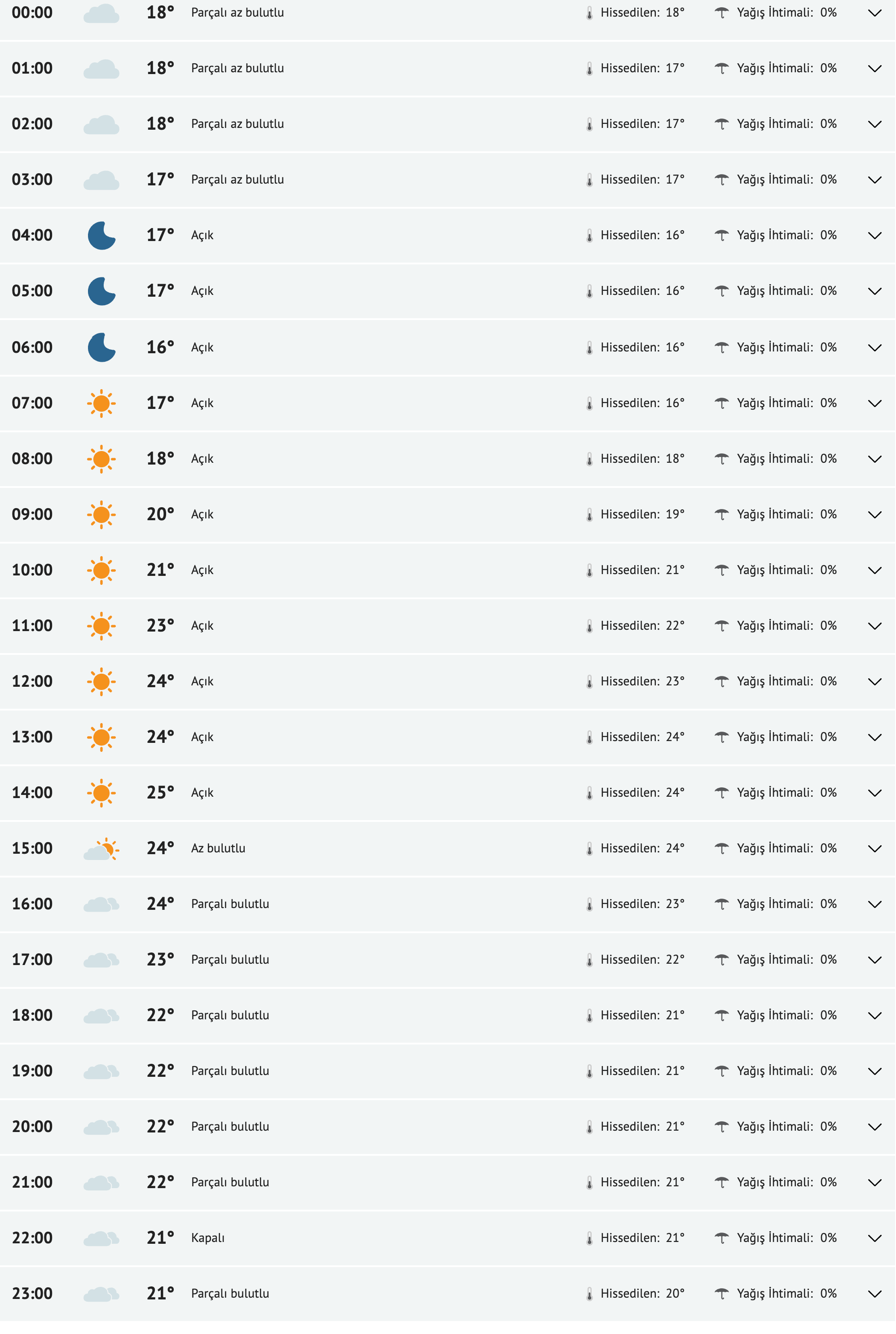Expand the 05:00 forecast row
The height and width of the screenshot is (1334, 896).
(x=874, y=291)
